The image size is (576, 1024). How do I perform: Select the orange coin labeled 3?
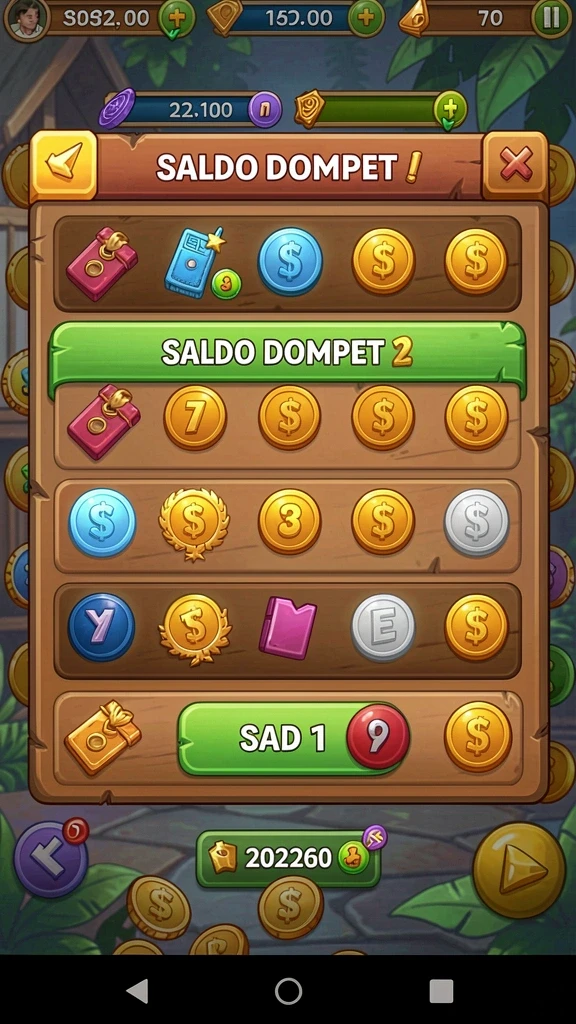[x=289, y=522]
